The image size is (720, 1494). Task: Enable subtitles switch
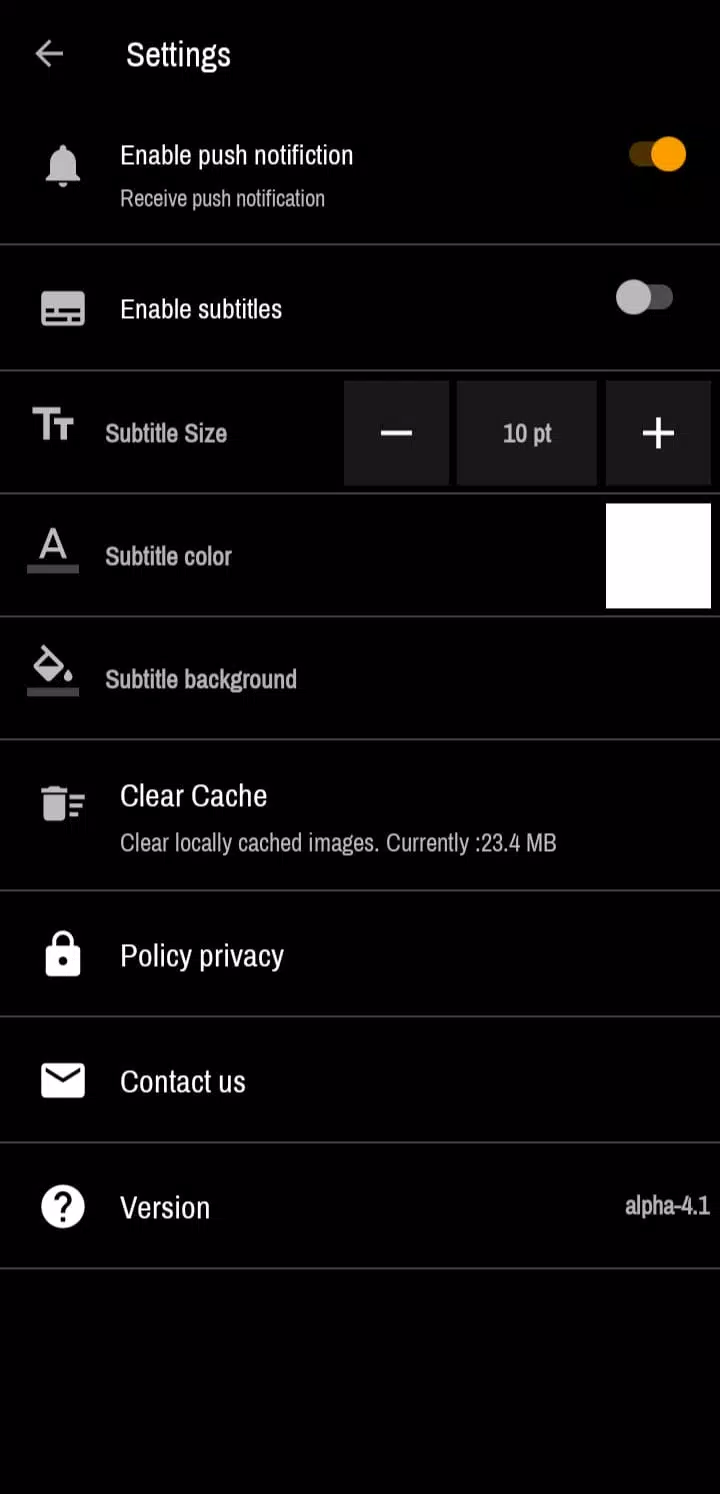[x=645, y=297]
